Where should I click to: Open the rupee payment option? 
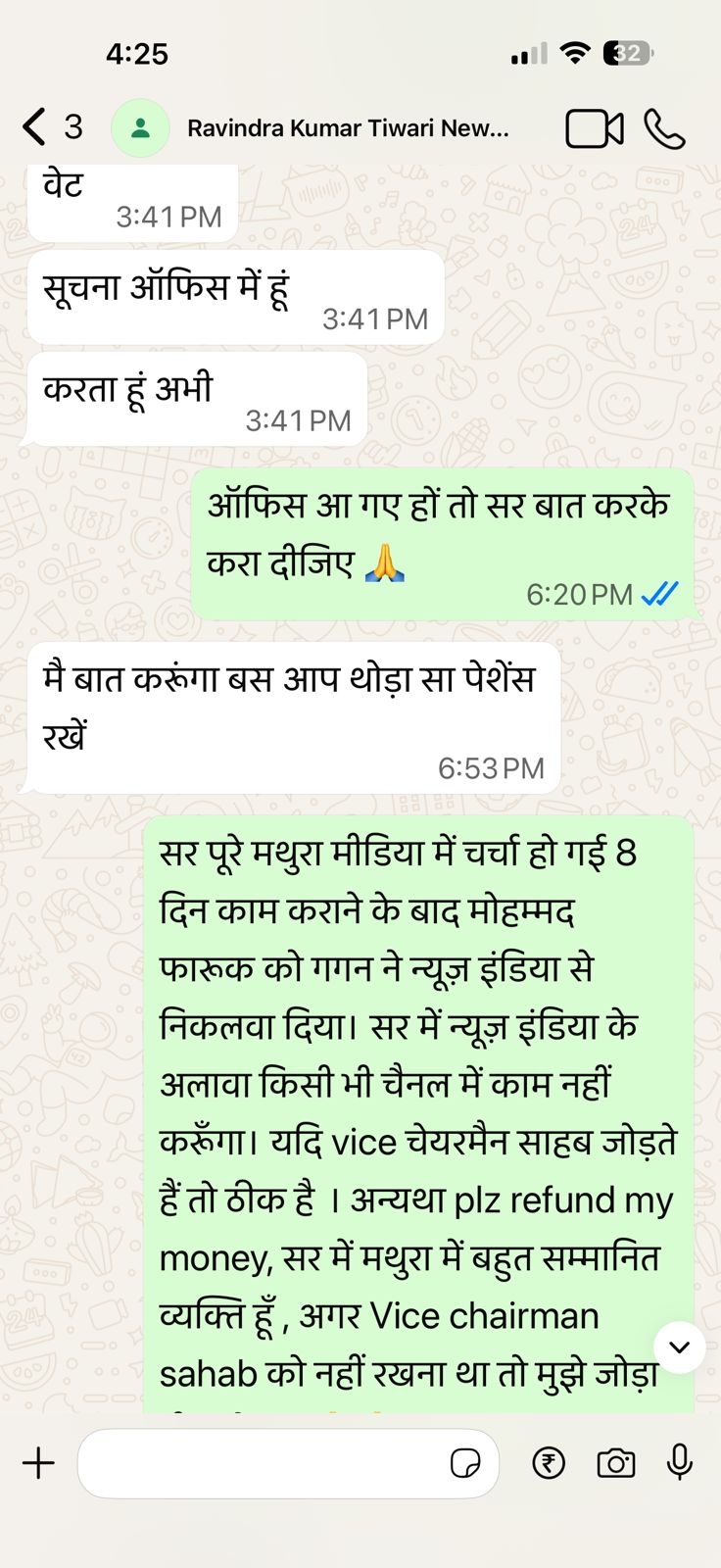[x=549, y=1463]
